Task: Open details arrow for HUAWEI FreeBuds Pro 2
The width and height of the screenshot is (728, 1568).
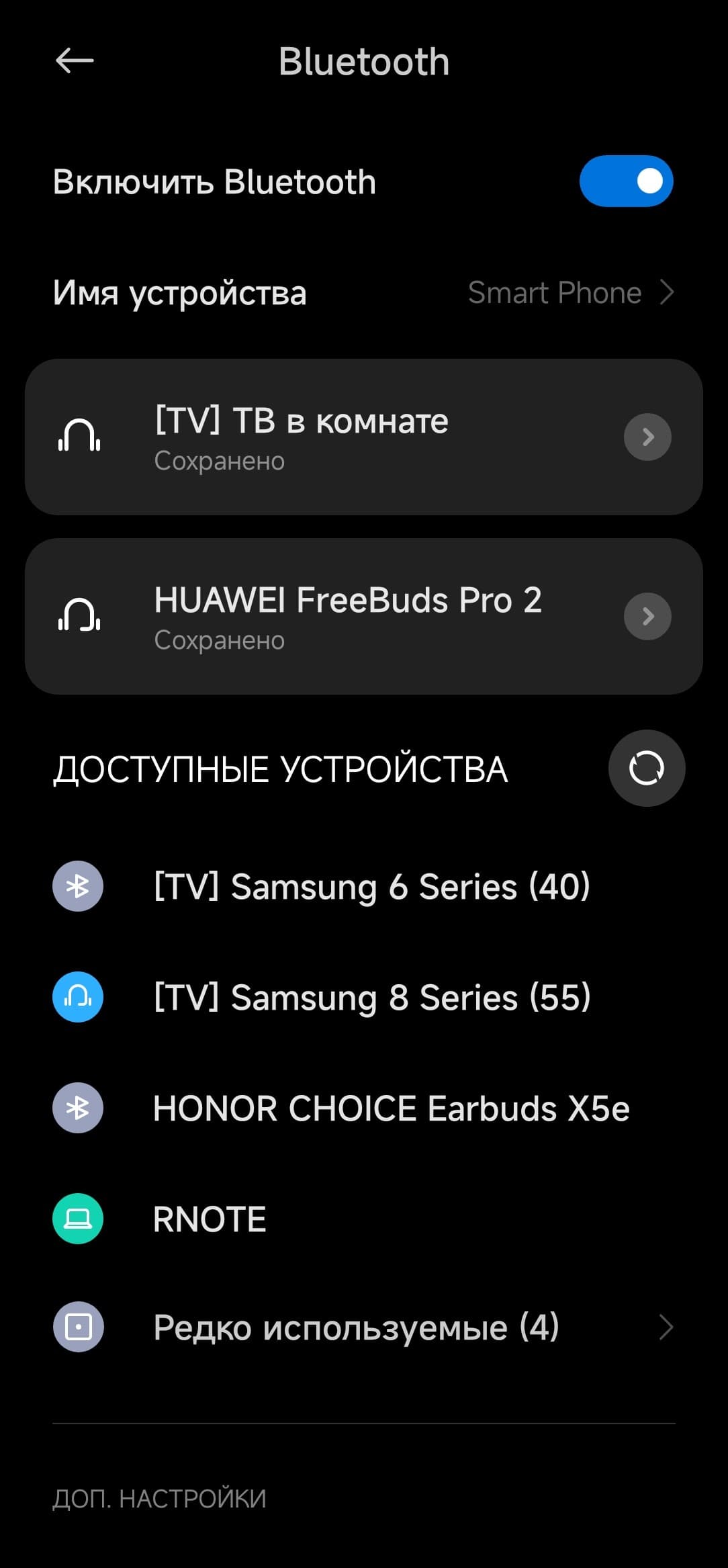Action: pos(647,617)
